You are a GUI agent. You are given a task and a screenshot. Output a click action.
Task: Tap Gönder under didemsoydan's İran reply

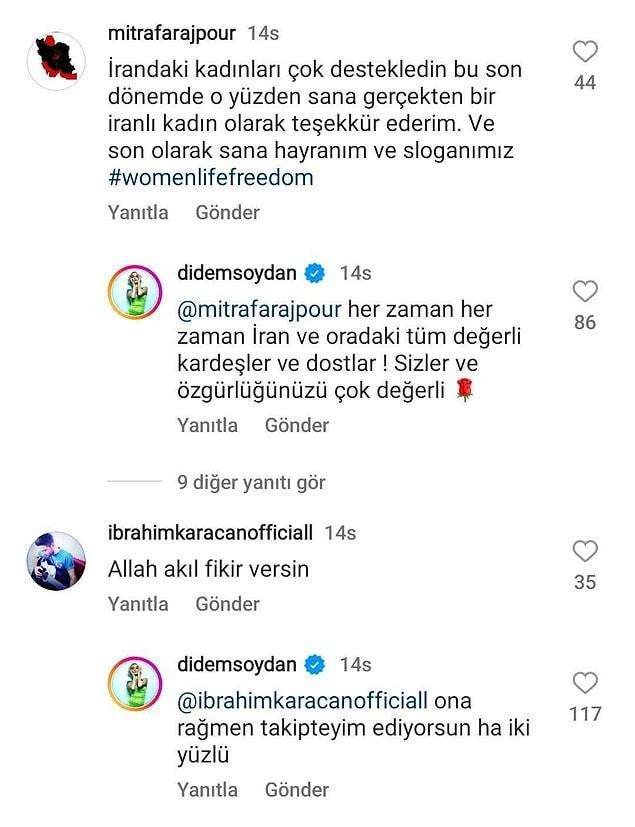[x=297, y=425]
